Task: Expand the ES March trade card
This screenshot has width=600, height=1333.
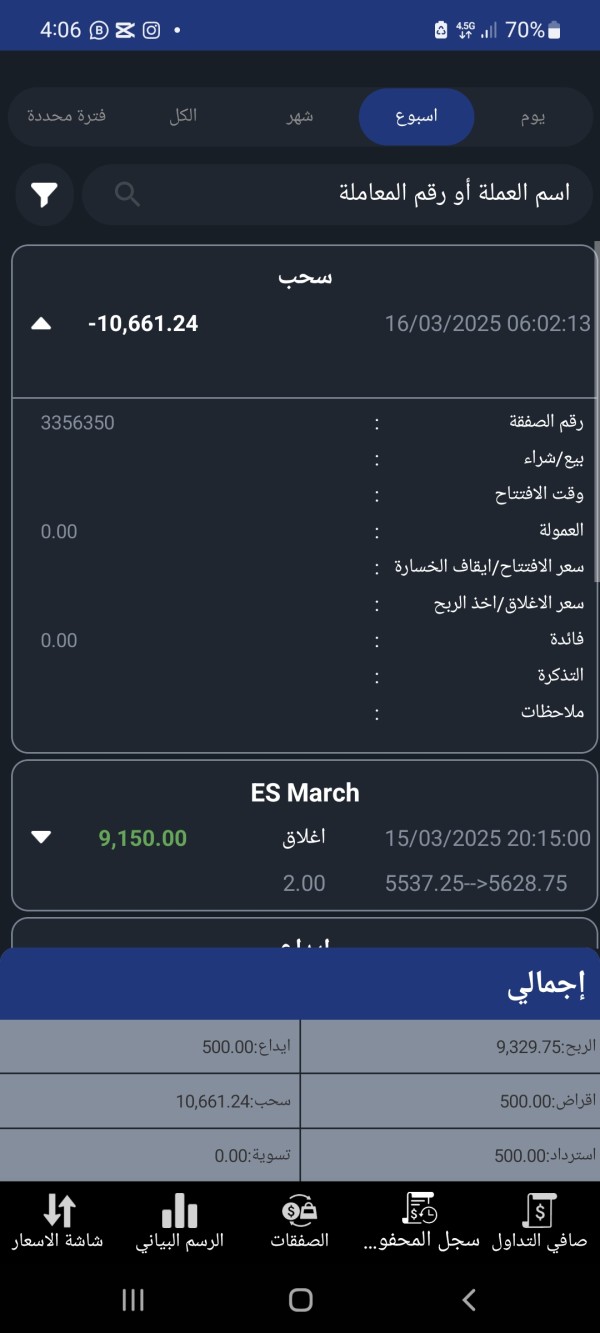Action: point(41,837)
